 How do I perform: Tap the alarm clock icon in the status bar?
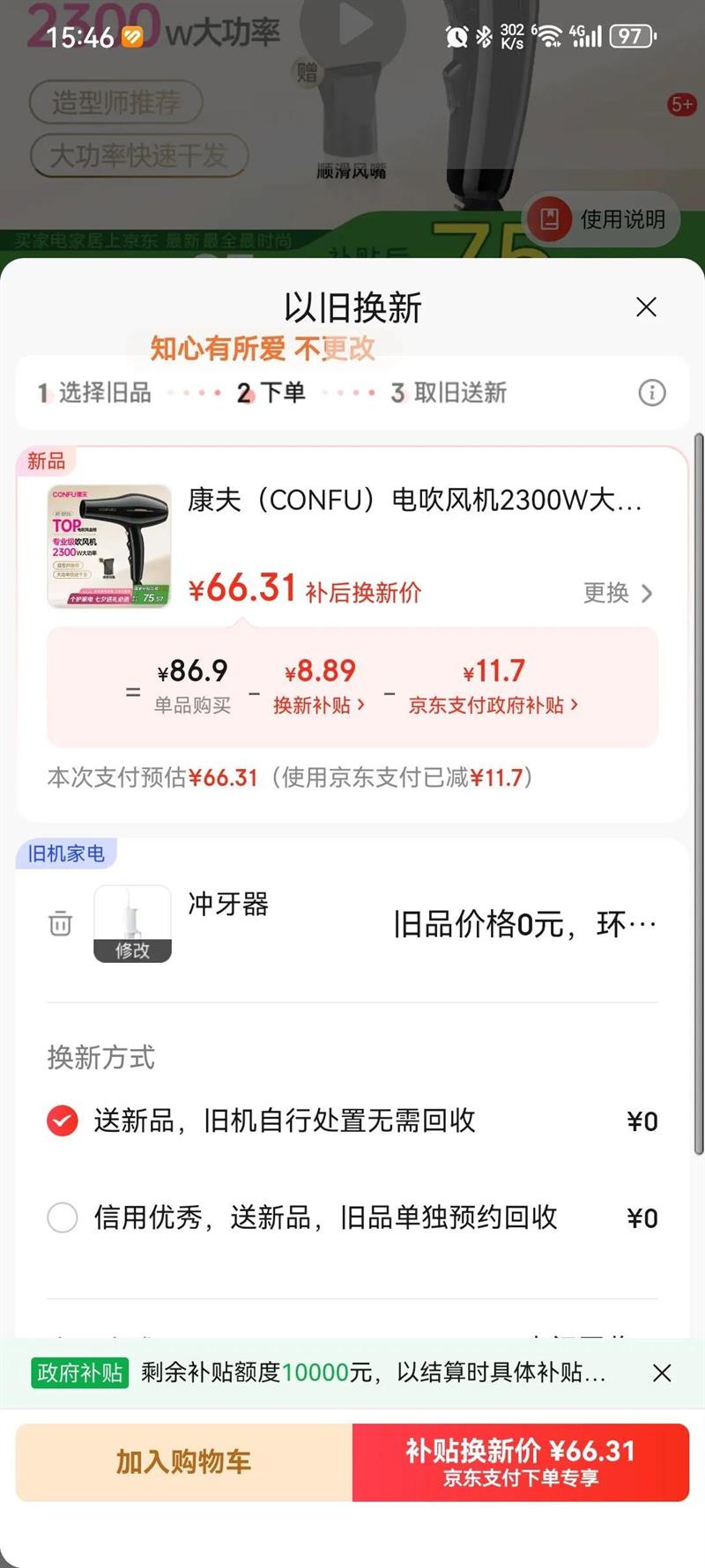click(x=458, y=37)
